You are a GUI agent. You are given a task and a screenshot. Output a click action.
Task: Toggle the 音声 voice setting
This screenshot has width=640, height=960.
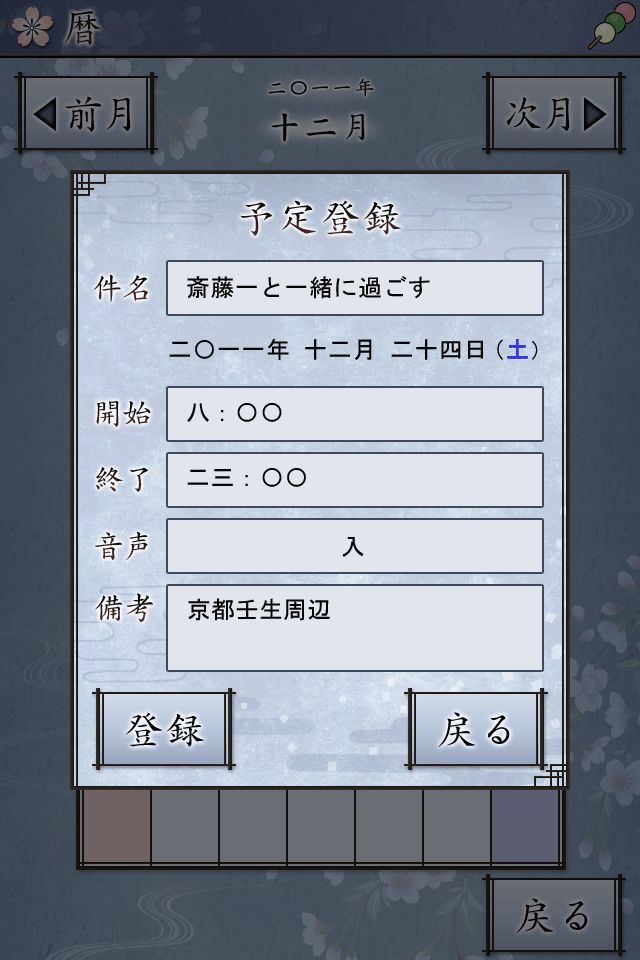[354, 546]
